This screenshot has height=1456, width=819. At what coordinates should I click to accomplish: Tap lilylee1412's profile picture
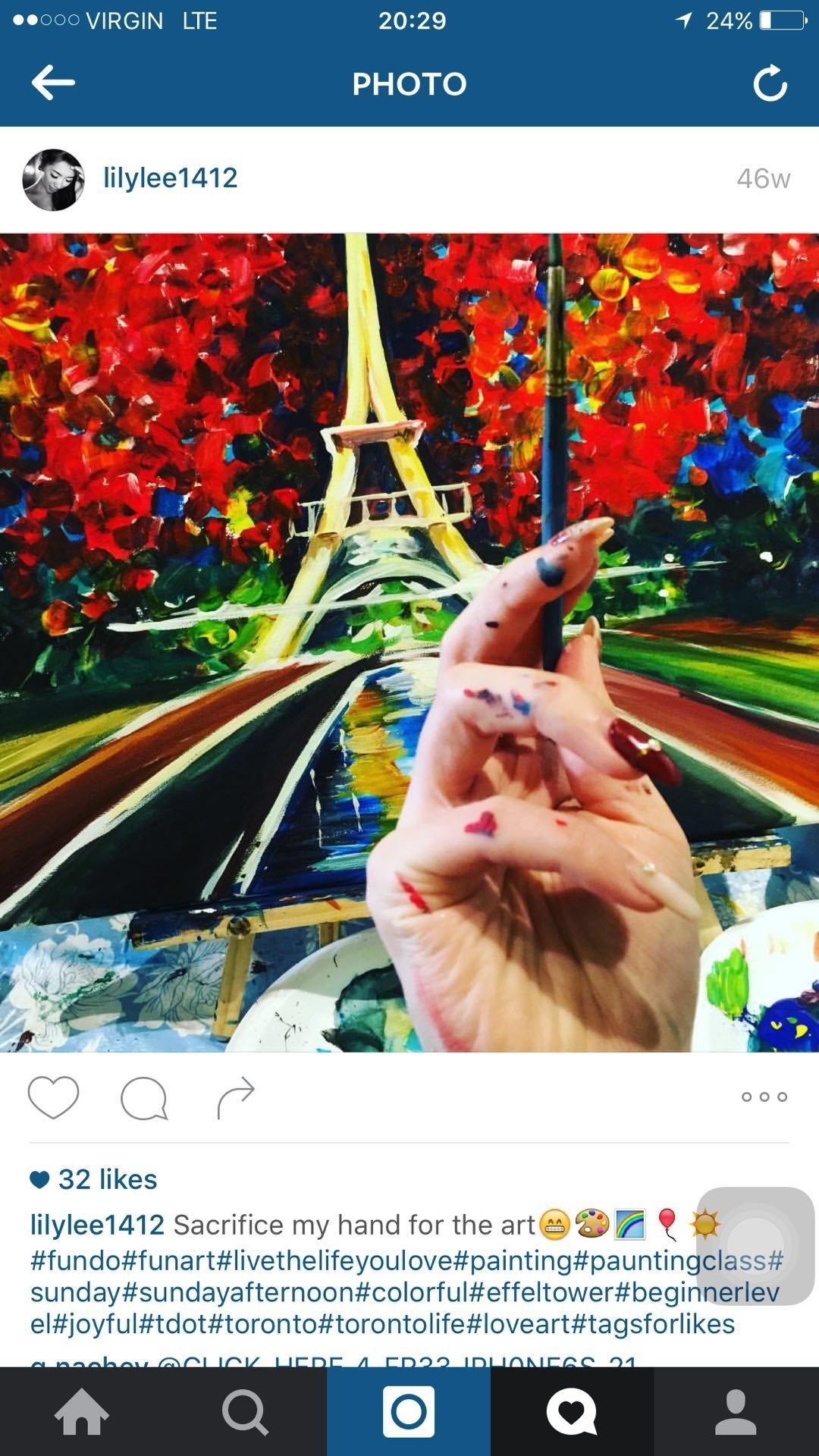point(53,180)
